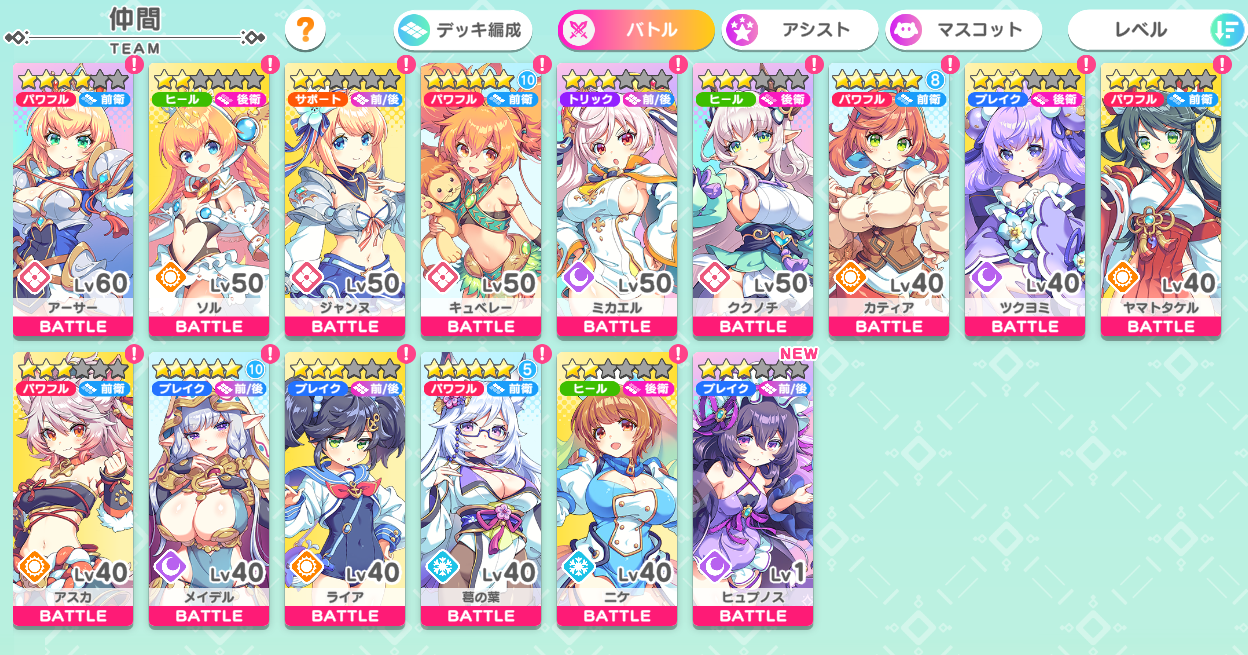Open デッキ編成 deck formation
This screenshot has width=1248, height=655.
(463, 30)
